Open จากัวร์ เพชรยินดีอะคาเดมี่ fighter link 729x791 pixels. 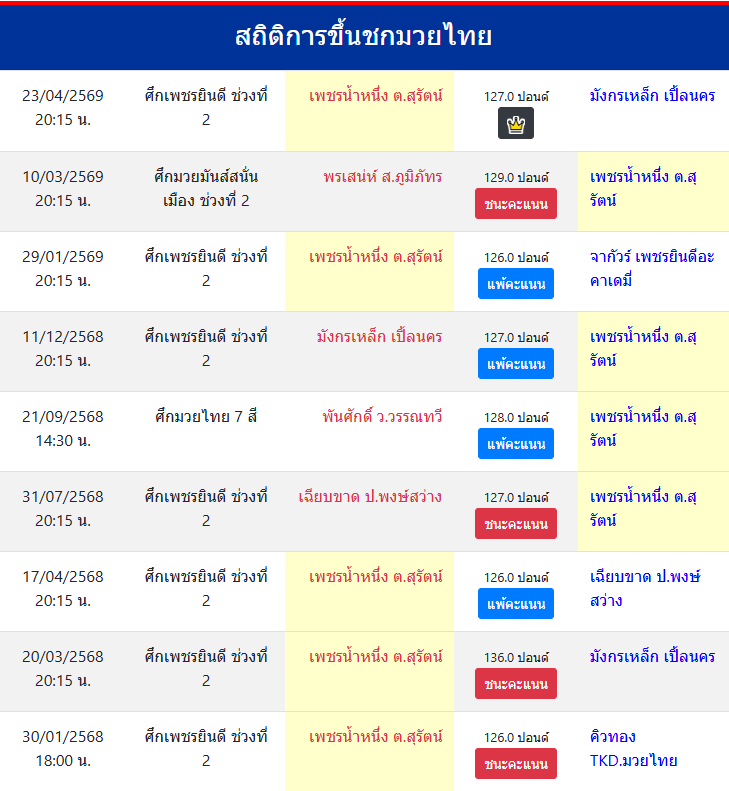pos(652,268)
